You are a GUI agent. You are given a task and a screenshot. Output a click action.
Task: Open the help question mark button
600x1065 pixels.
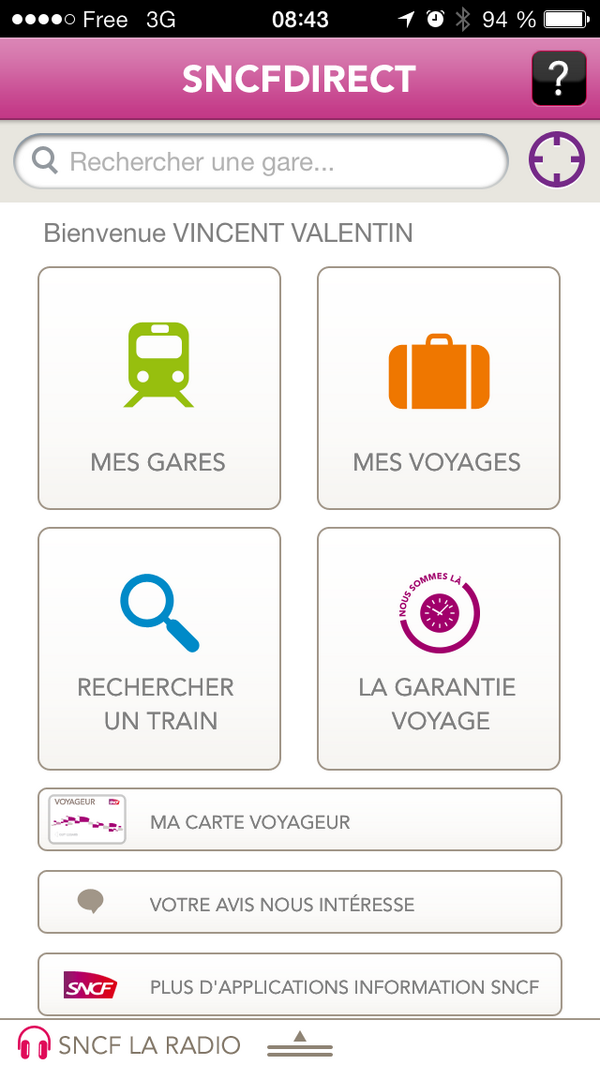[x=559, y=78]
